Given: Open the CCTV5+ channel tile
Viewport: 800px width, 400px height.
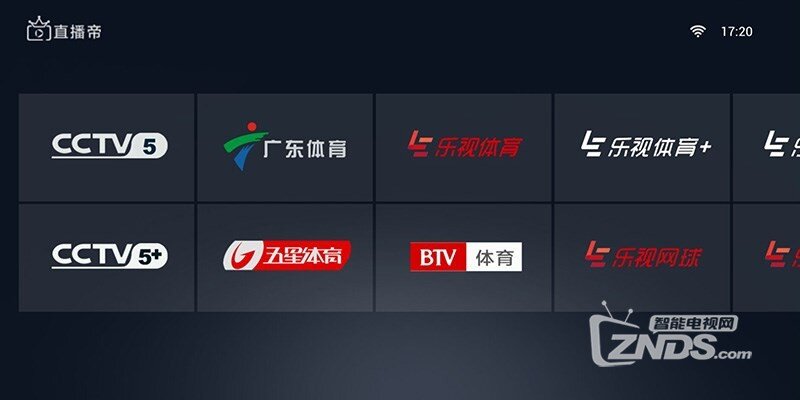Looking at the screenshot, I should [107, 257].
